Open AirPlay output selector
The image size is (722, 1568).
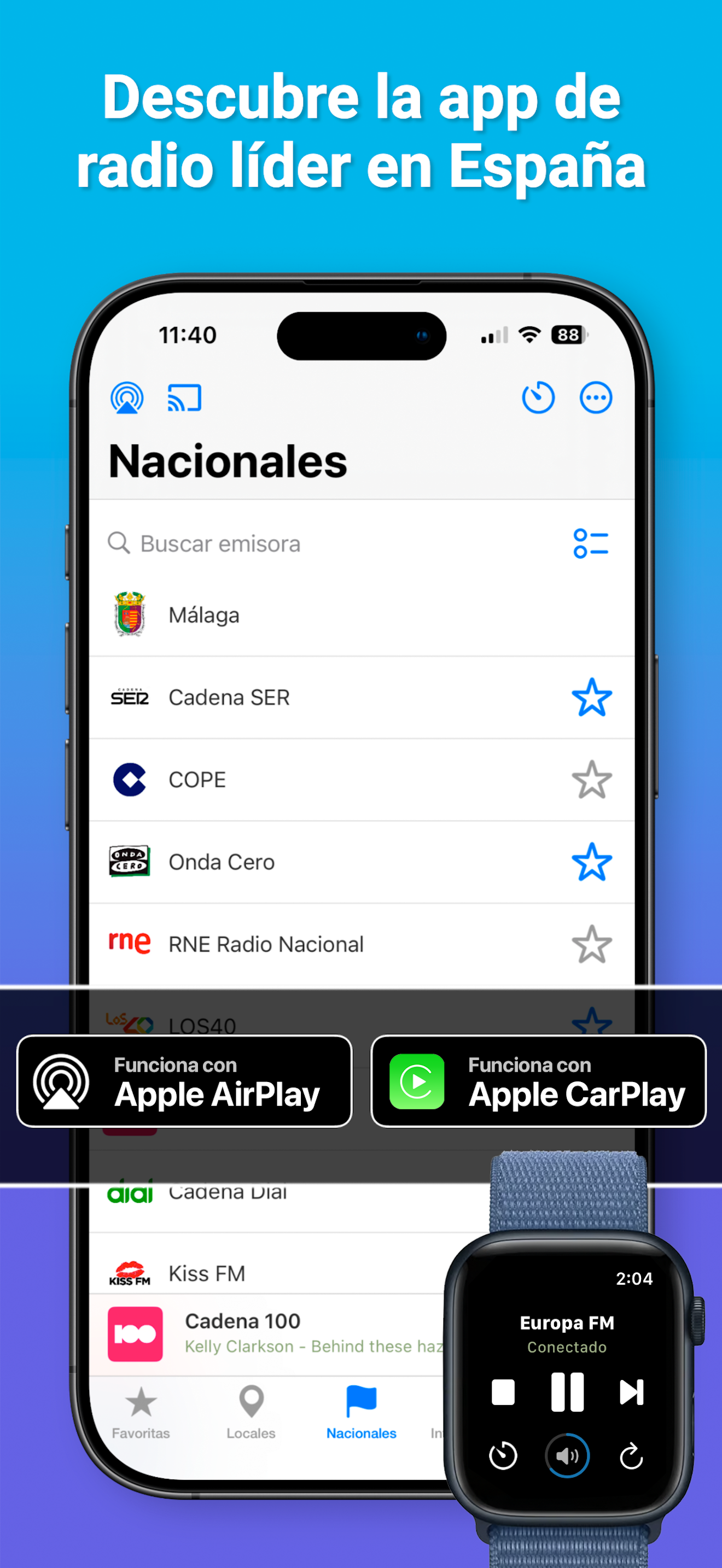126,397
